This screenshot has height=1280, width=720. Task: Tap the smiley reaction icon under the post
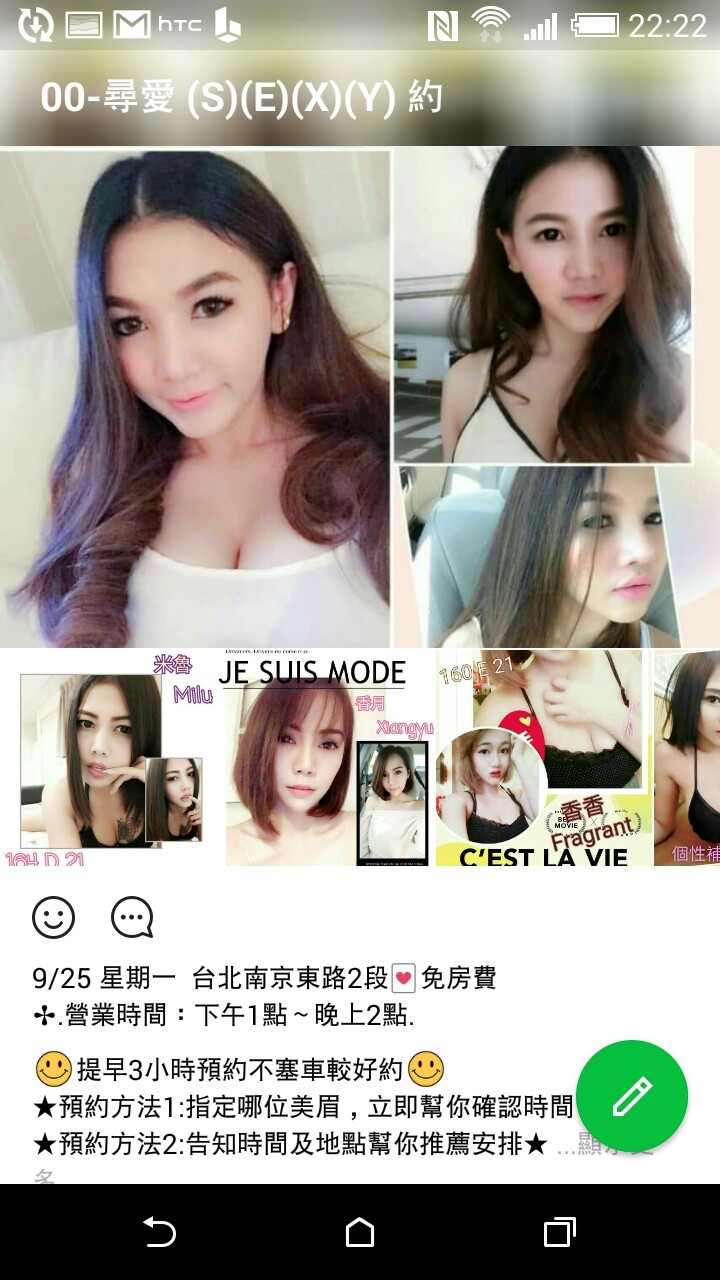53,916
